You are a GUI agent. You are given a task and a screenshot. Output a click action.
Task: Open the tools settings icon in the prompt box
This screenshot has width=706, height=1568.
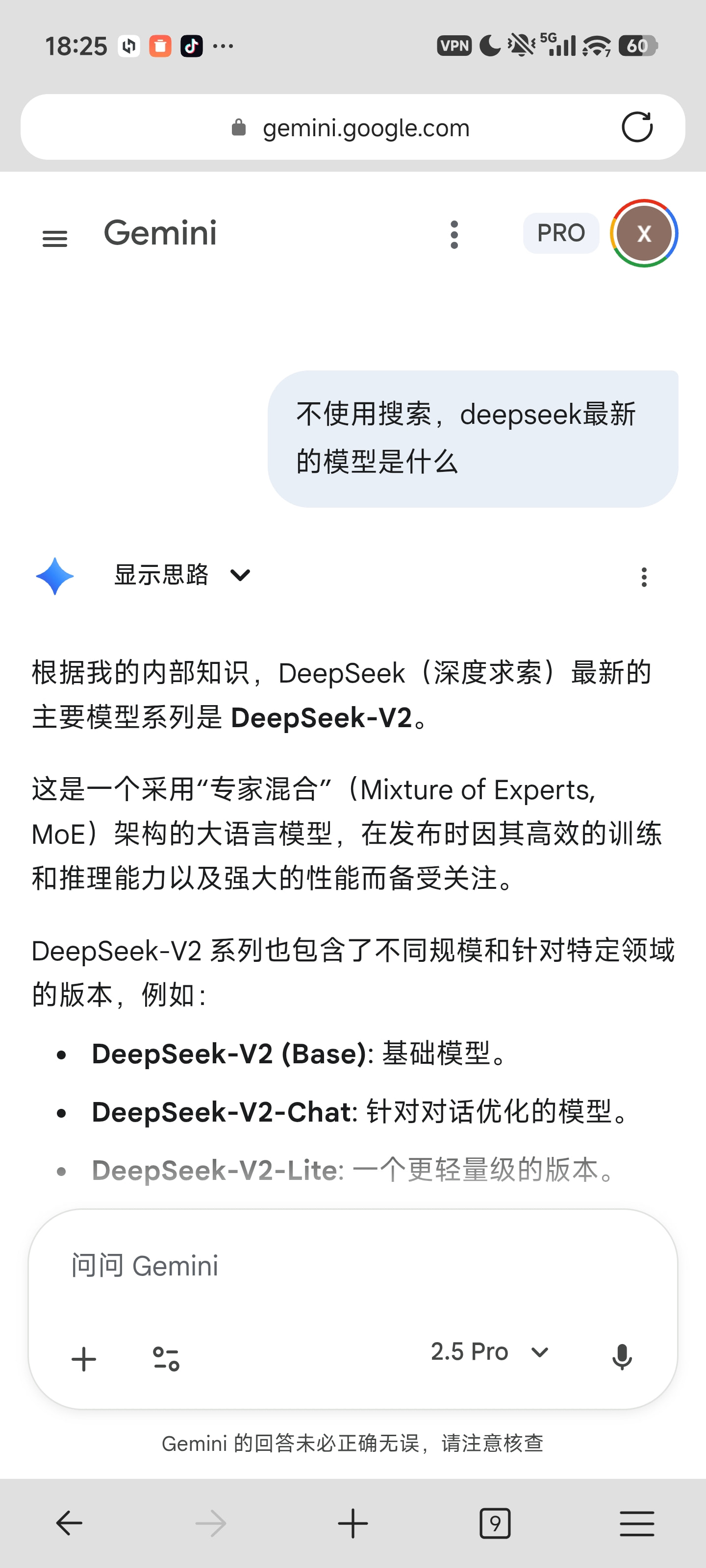(x=166, y=1359)
